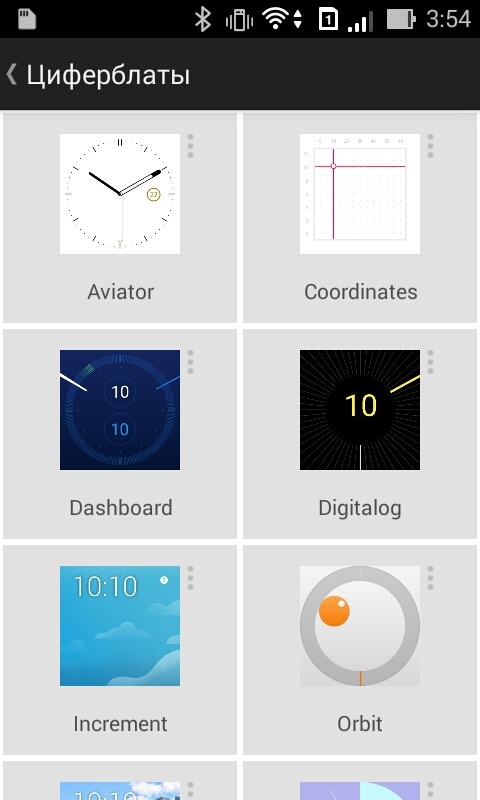Open the overflow menu on Orbit

click(431, 578)
